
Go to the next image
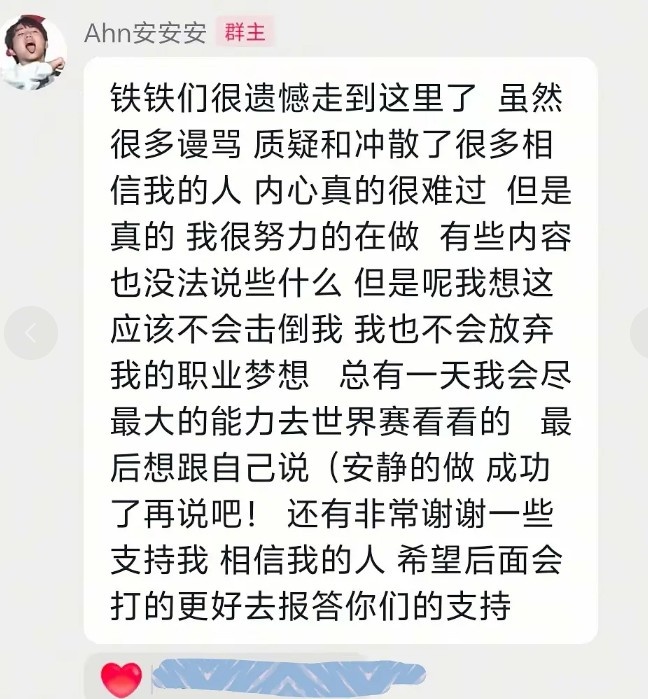point(640,332)
